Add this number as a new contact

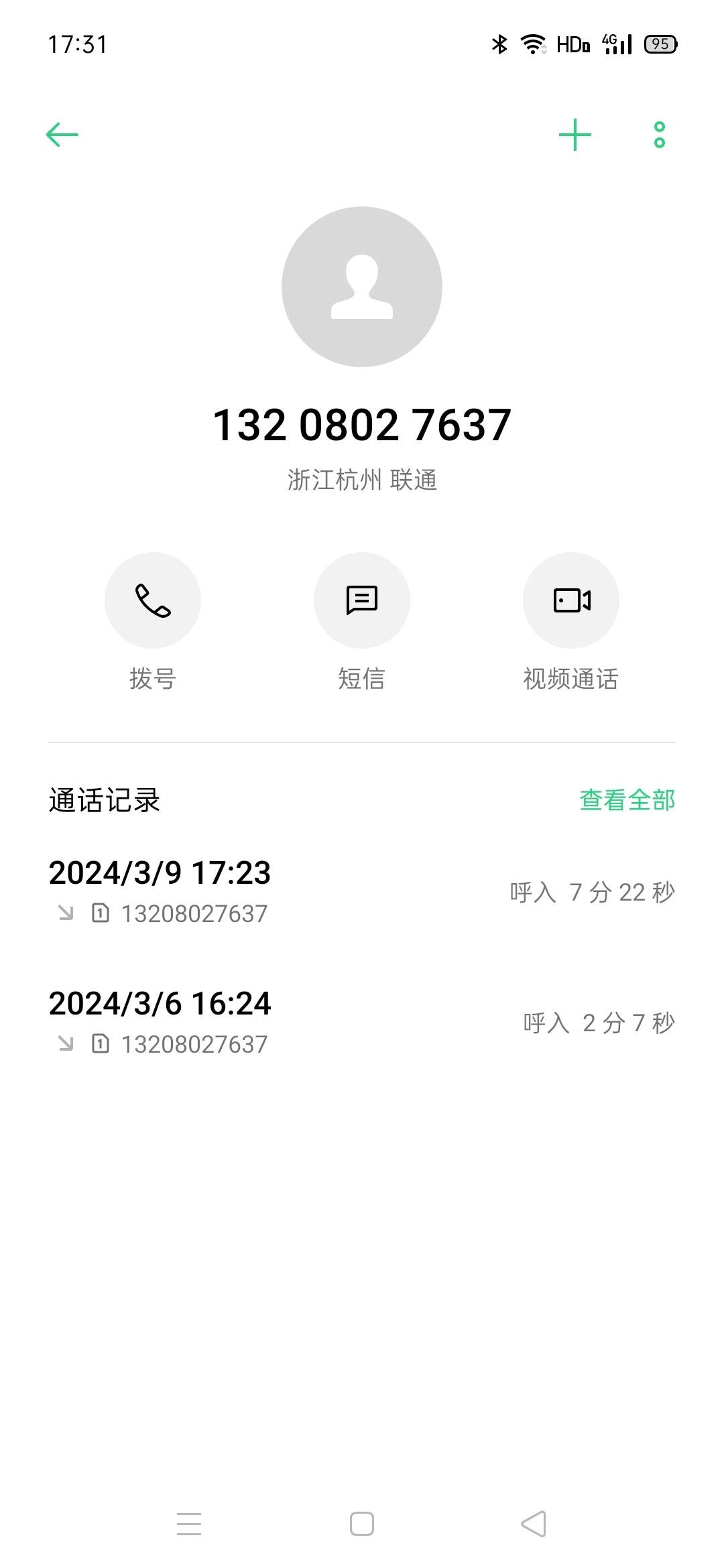click(575, 135)
